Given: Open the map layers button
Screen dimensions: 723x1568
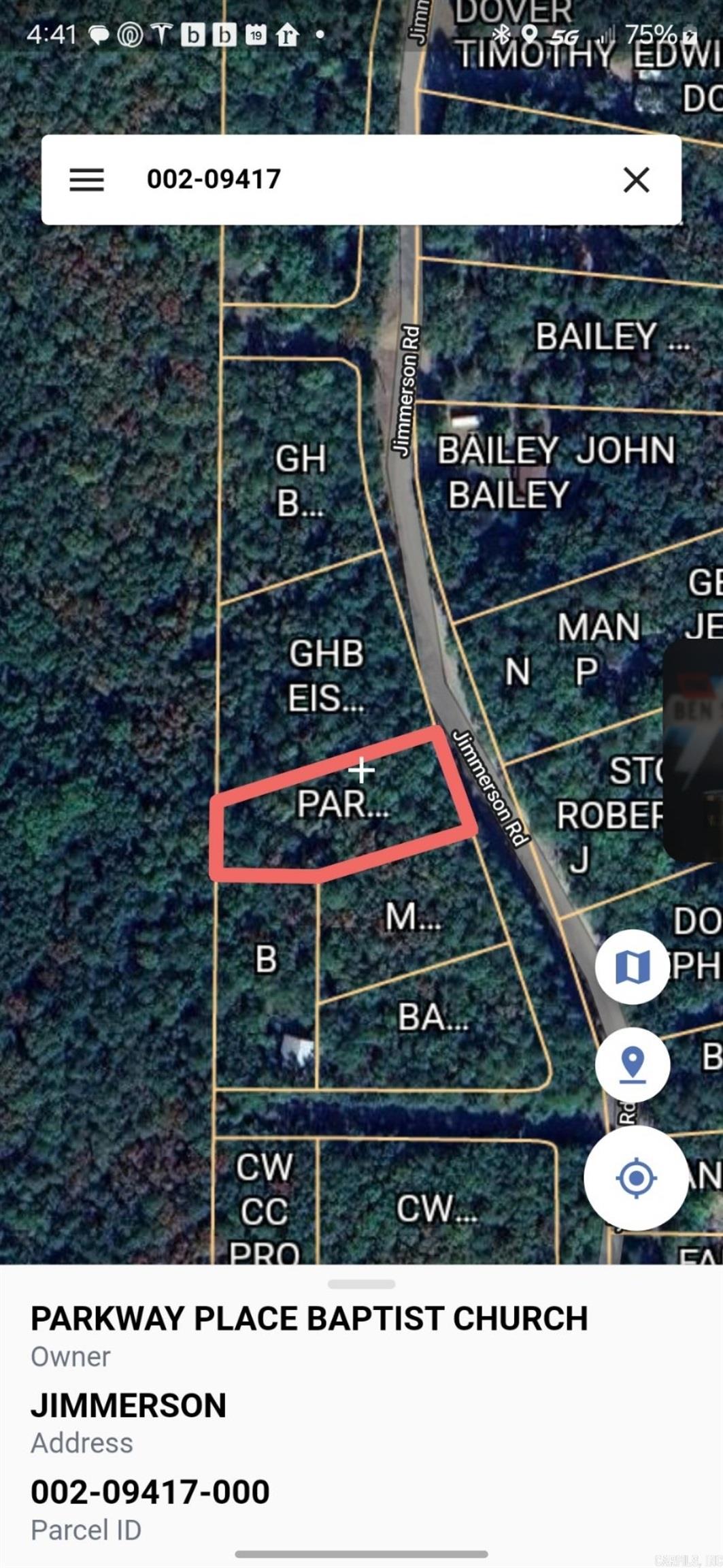Looking at the screenshot, I should (633, 966).
